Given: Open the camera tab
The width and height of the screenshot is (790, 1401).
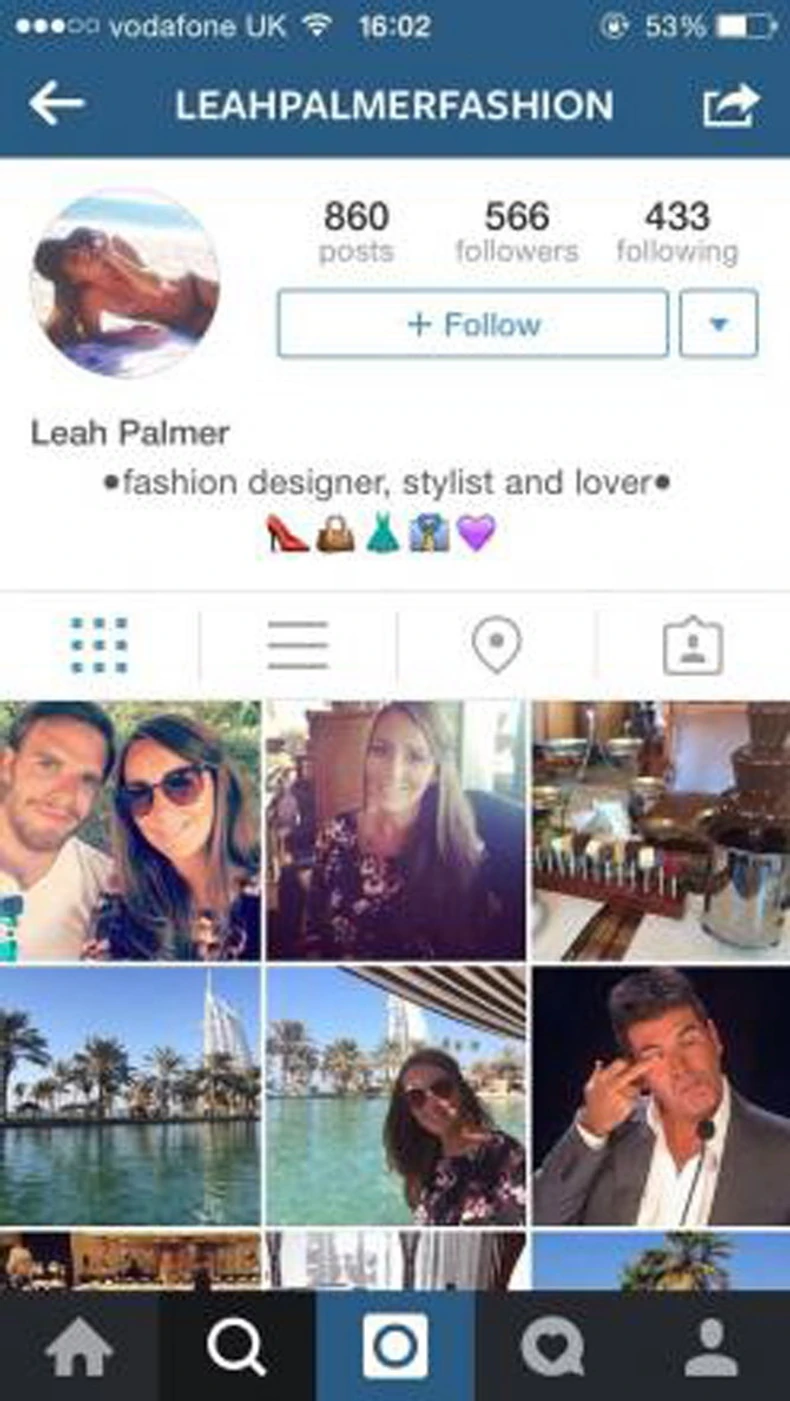Looking at the screenshot, I should pyautogui.click(x=395, y=1347).
